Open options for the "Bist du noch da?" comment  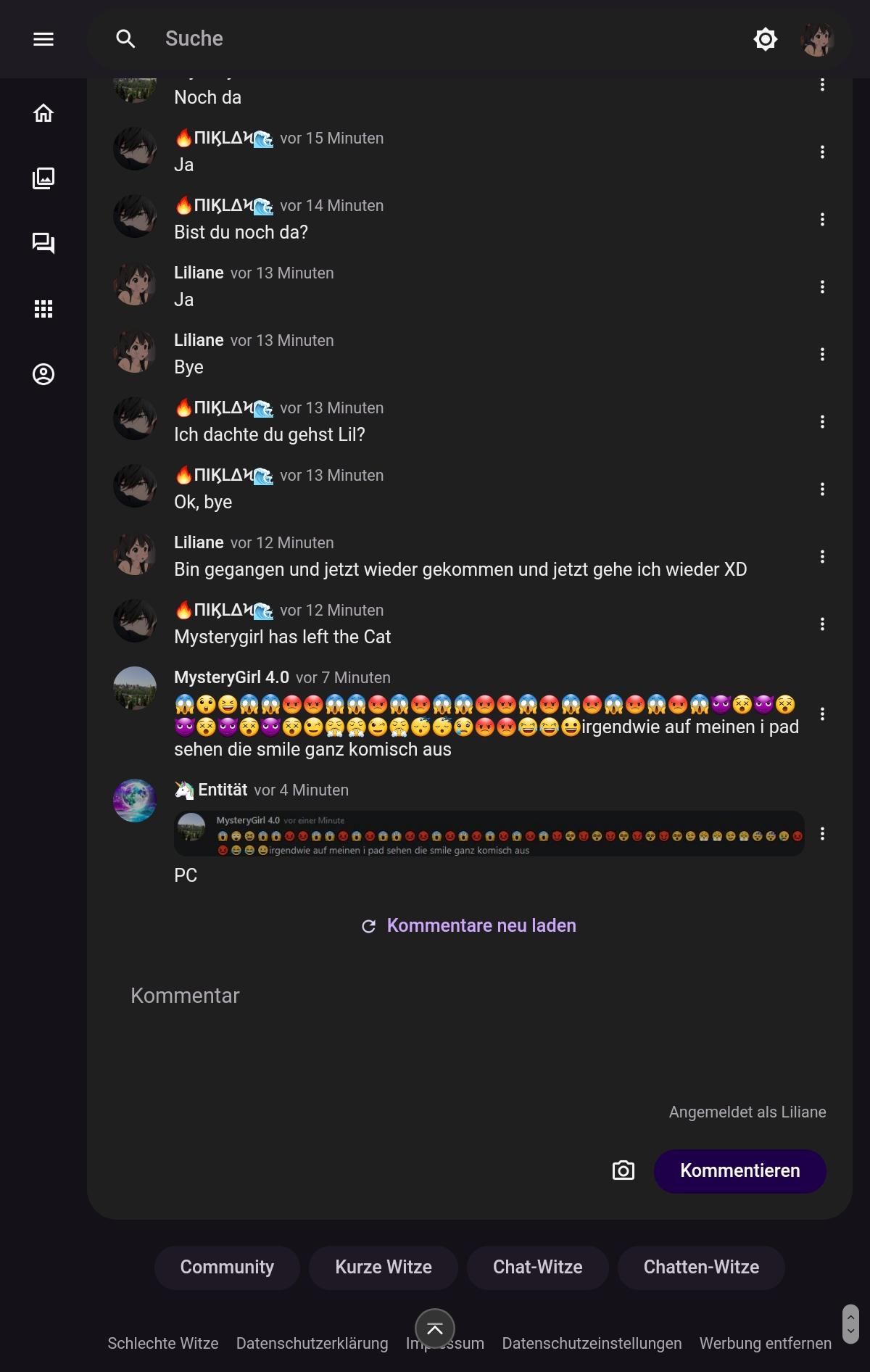[x=822, y=220]
